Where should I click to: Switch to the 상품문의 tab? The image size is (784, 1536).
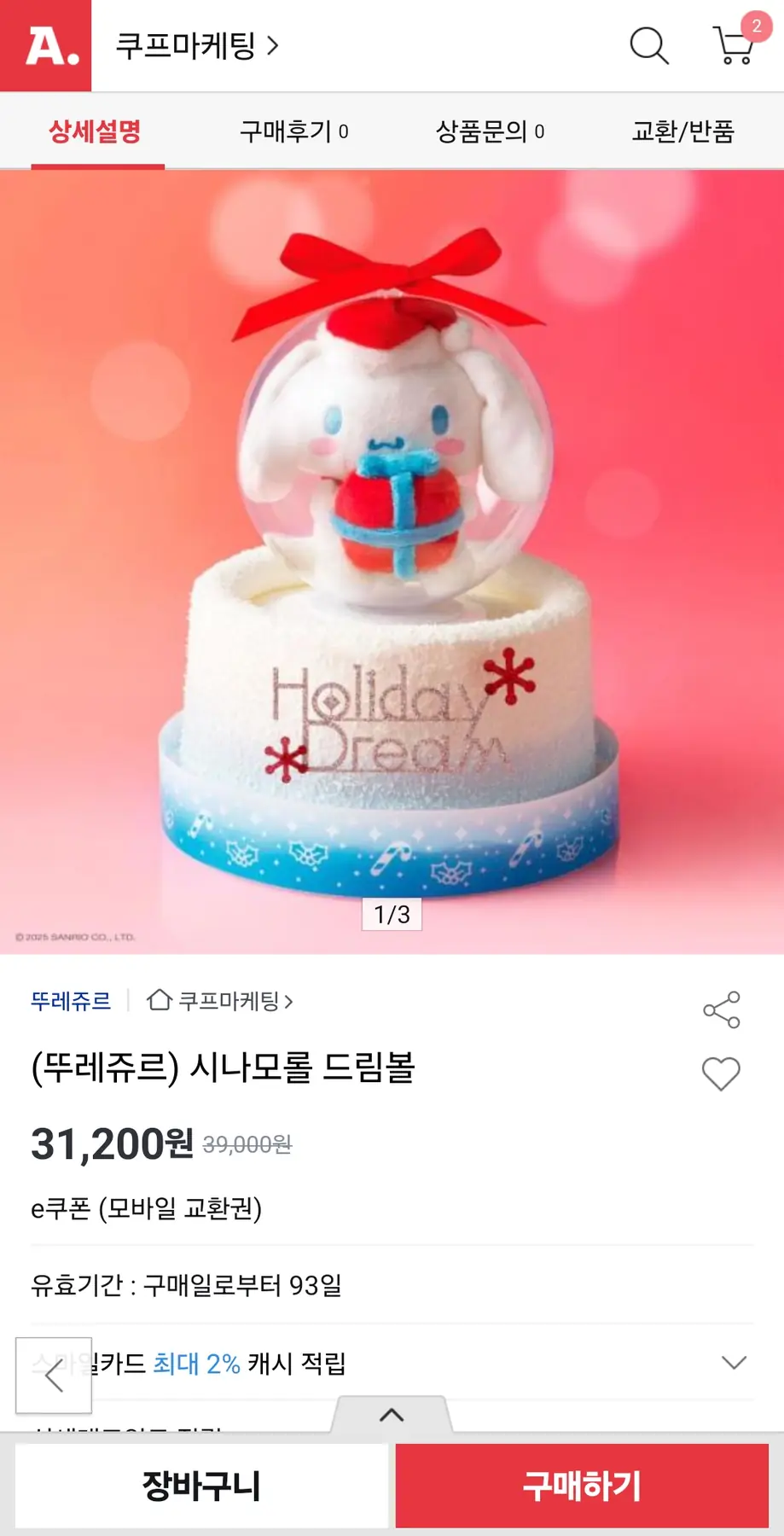pyautogui.click(x=490, y=131)
